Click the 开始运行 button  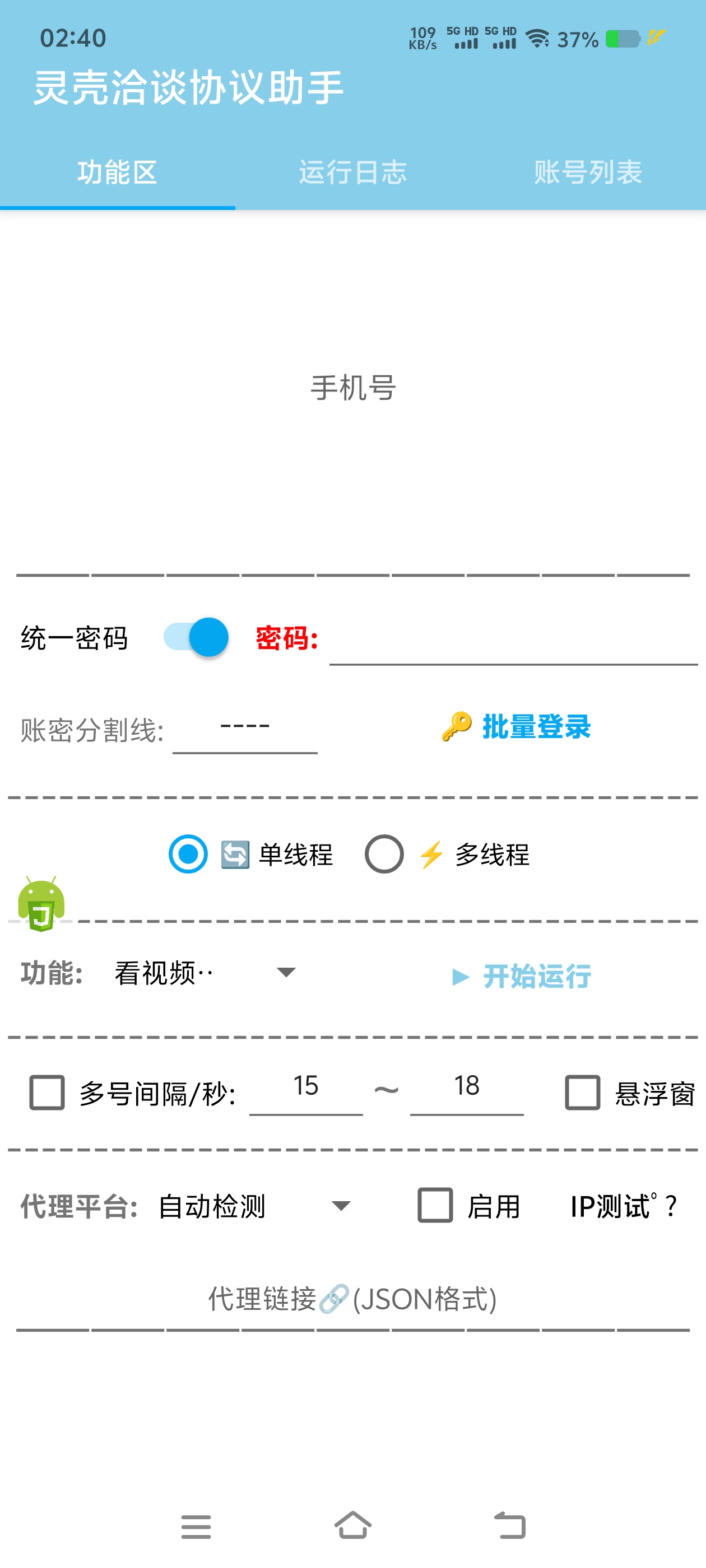click(x=538, y=975)
